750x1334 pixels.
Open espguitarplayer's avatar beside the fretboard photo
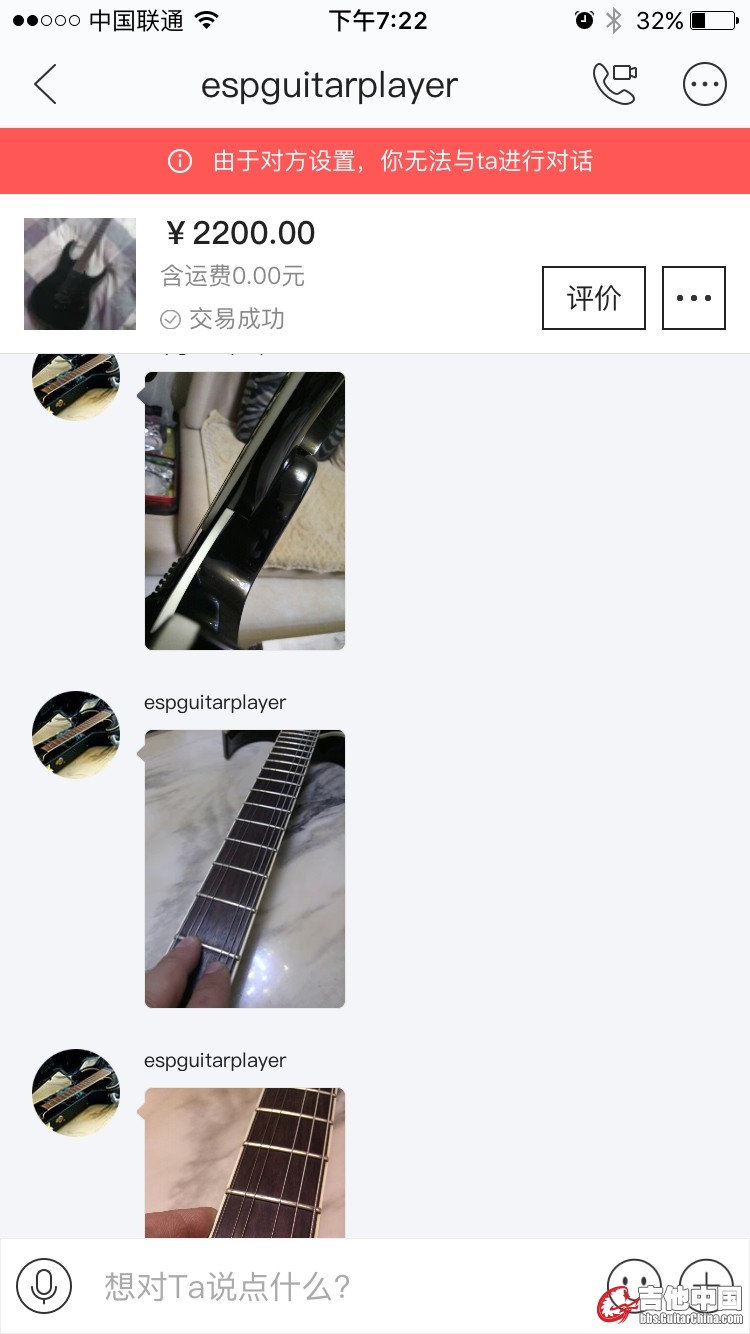(x=76, y=735)
